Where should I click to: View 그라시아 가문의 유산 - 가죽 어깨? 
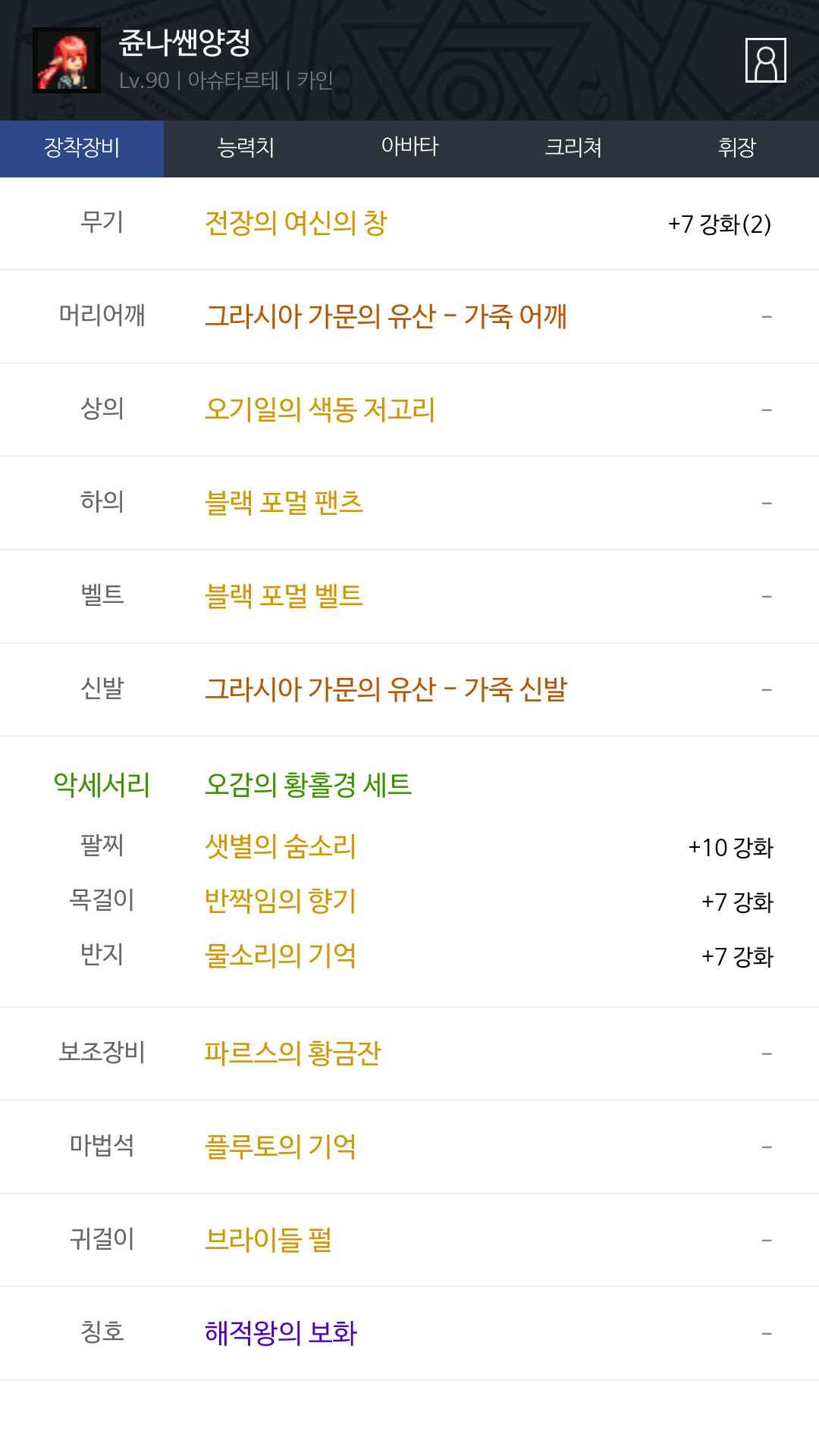(386, 316)
